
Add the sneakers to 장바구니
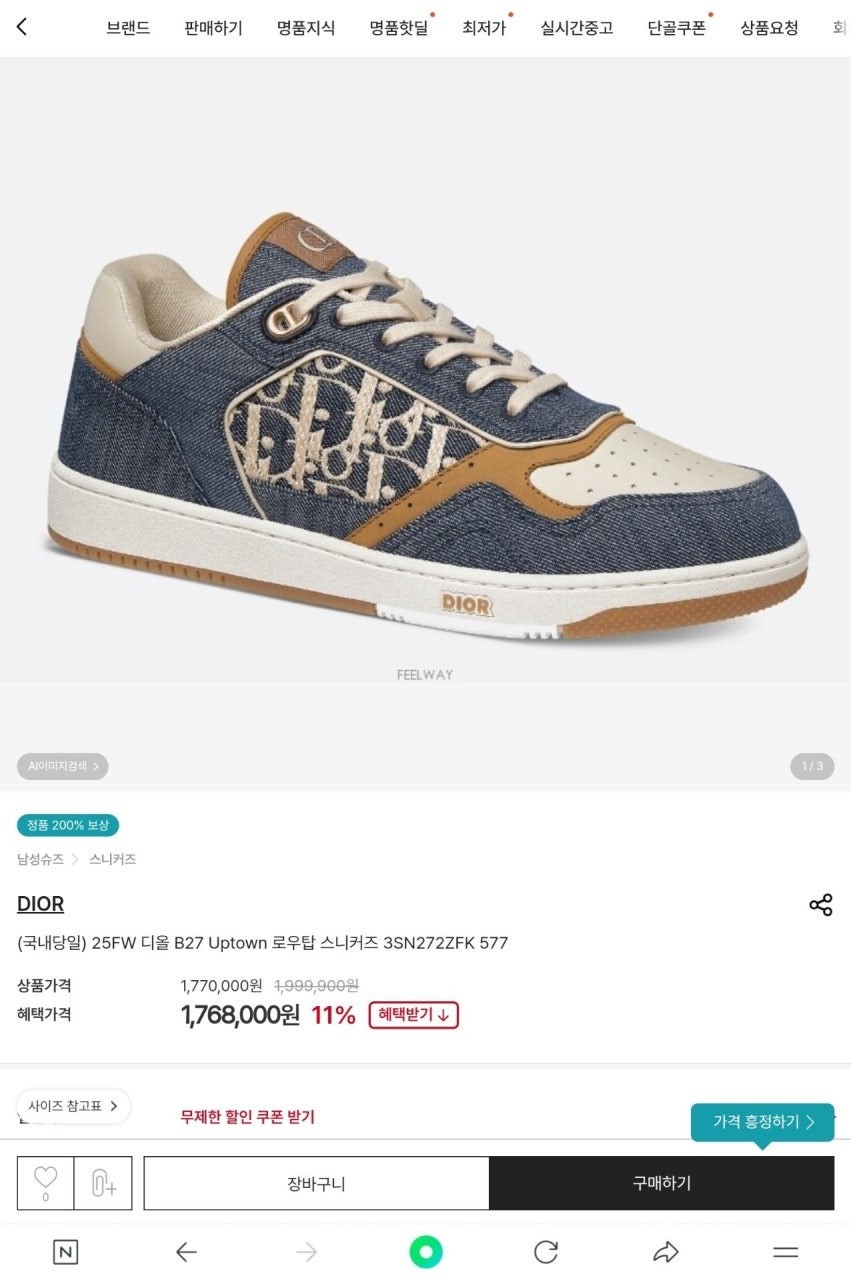point(316,1183)
